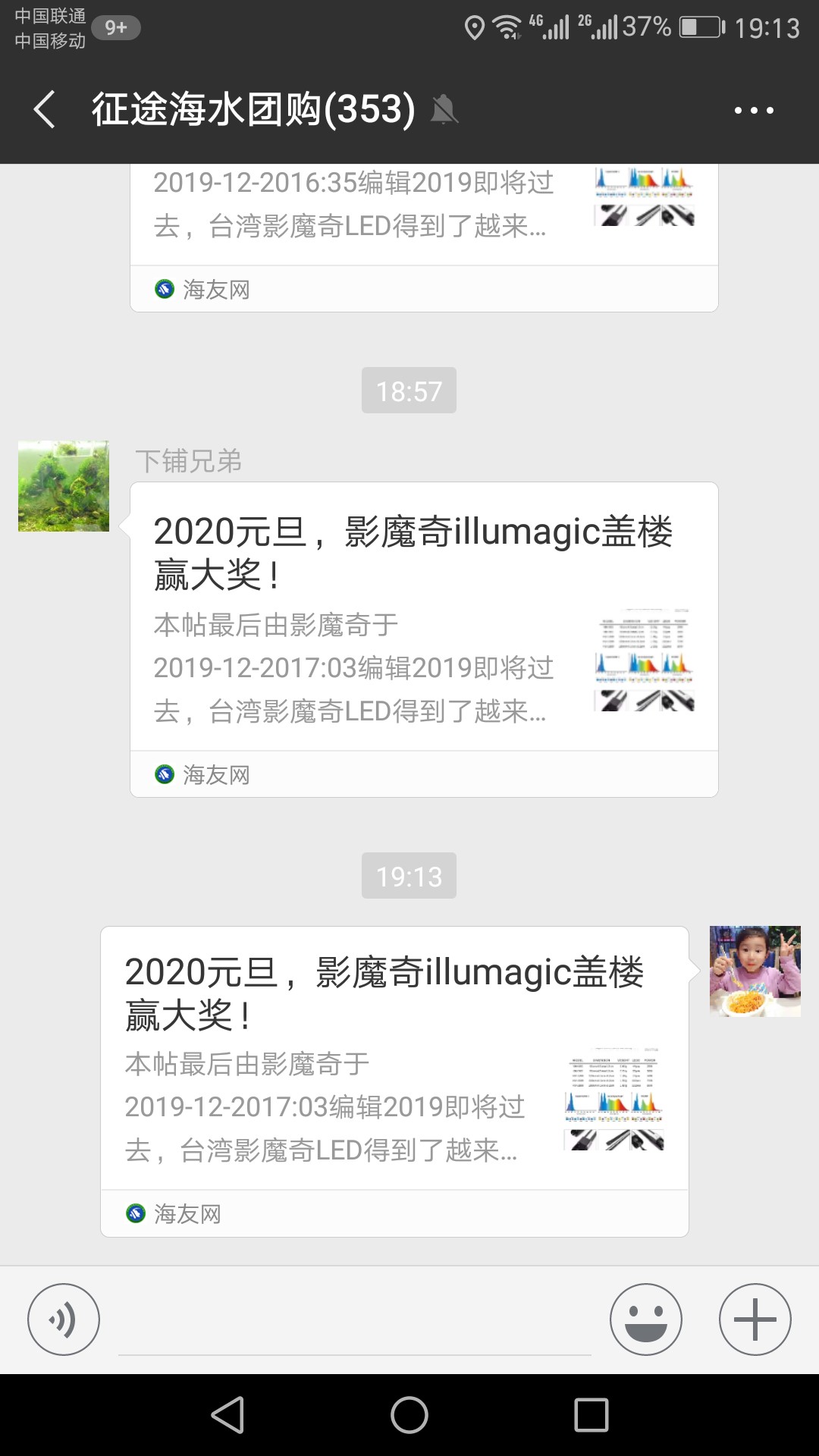This screenshot has height=1456, width=819.
Task: Go back from the 征途海水团购 group chat
Action: (x=45, y=110)
